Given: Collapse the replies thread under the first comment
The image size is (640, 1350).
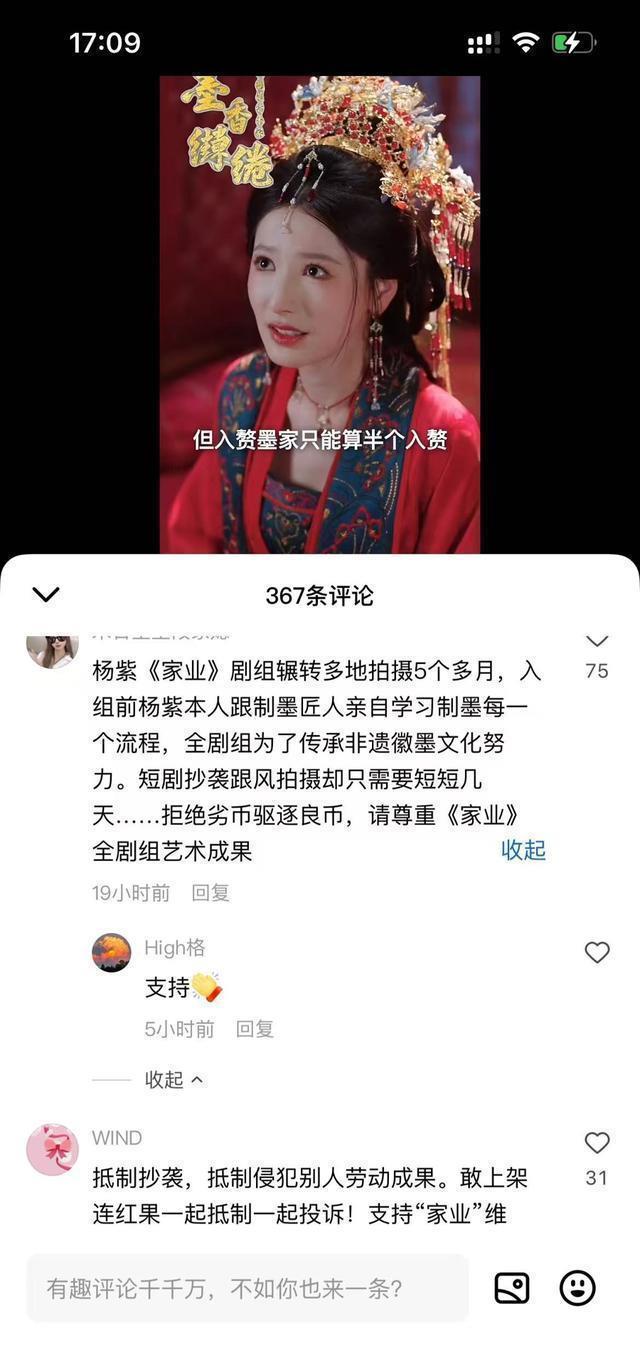Looking at the screenshot, I should pos(174,1080).
